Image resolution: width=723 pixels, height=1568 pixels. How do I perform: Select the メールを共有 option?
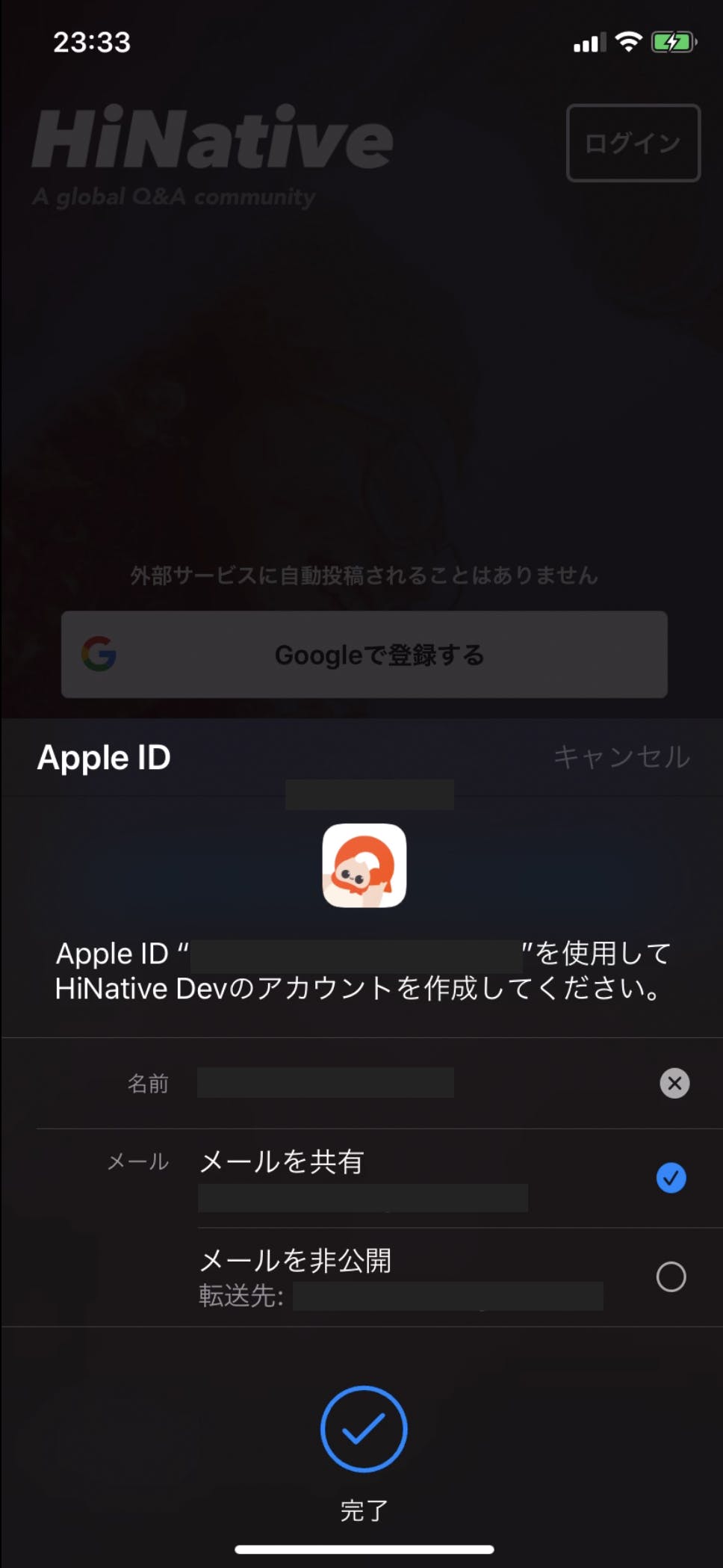670,1178
